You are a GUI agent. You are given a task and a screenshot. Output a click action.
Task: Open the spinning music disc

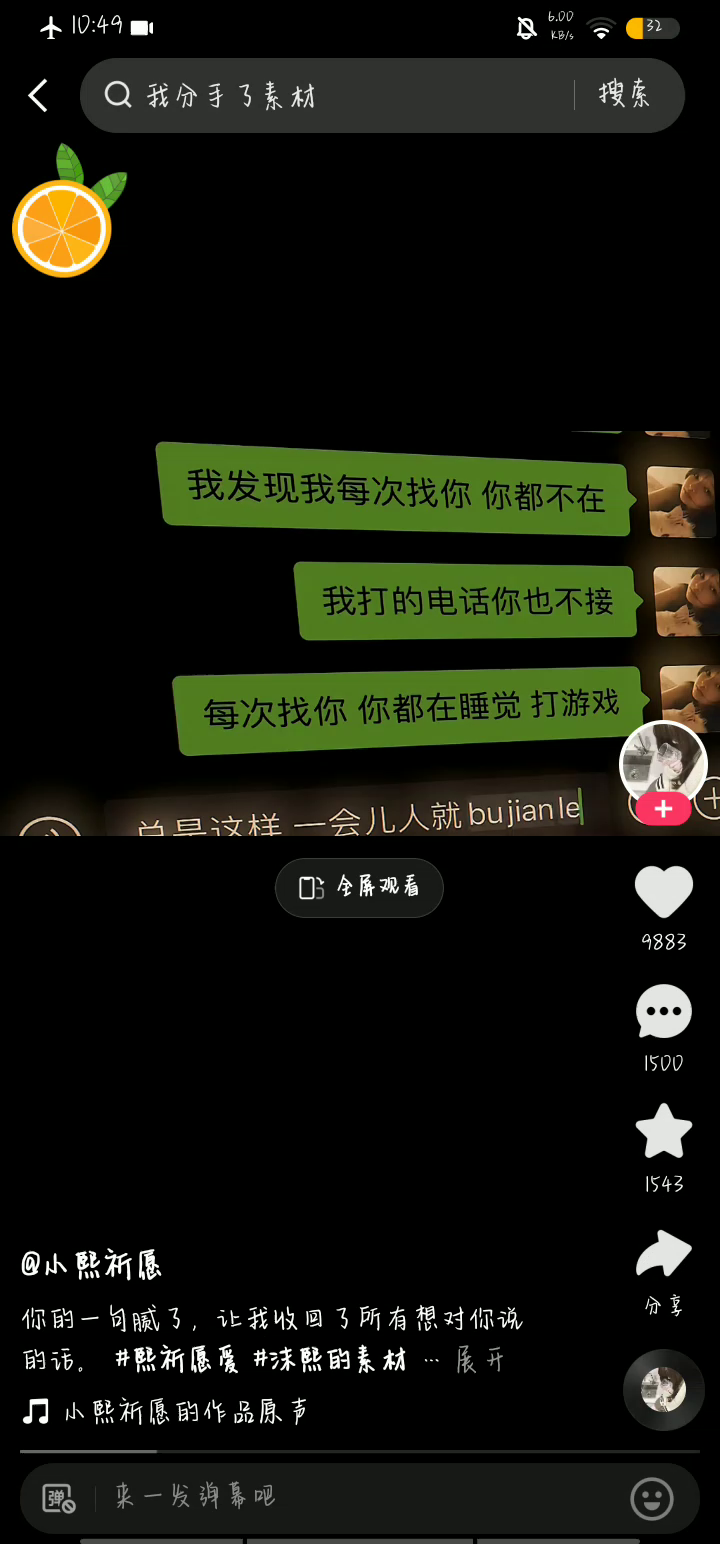click(664, 1390)
